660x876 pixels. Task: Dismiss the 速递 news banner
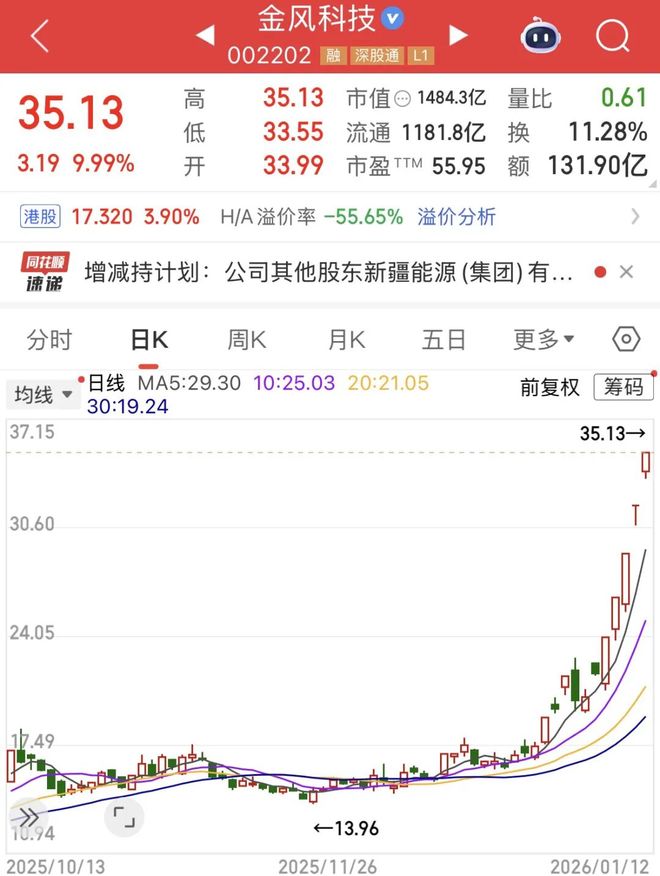(627, 272)
